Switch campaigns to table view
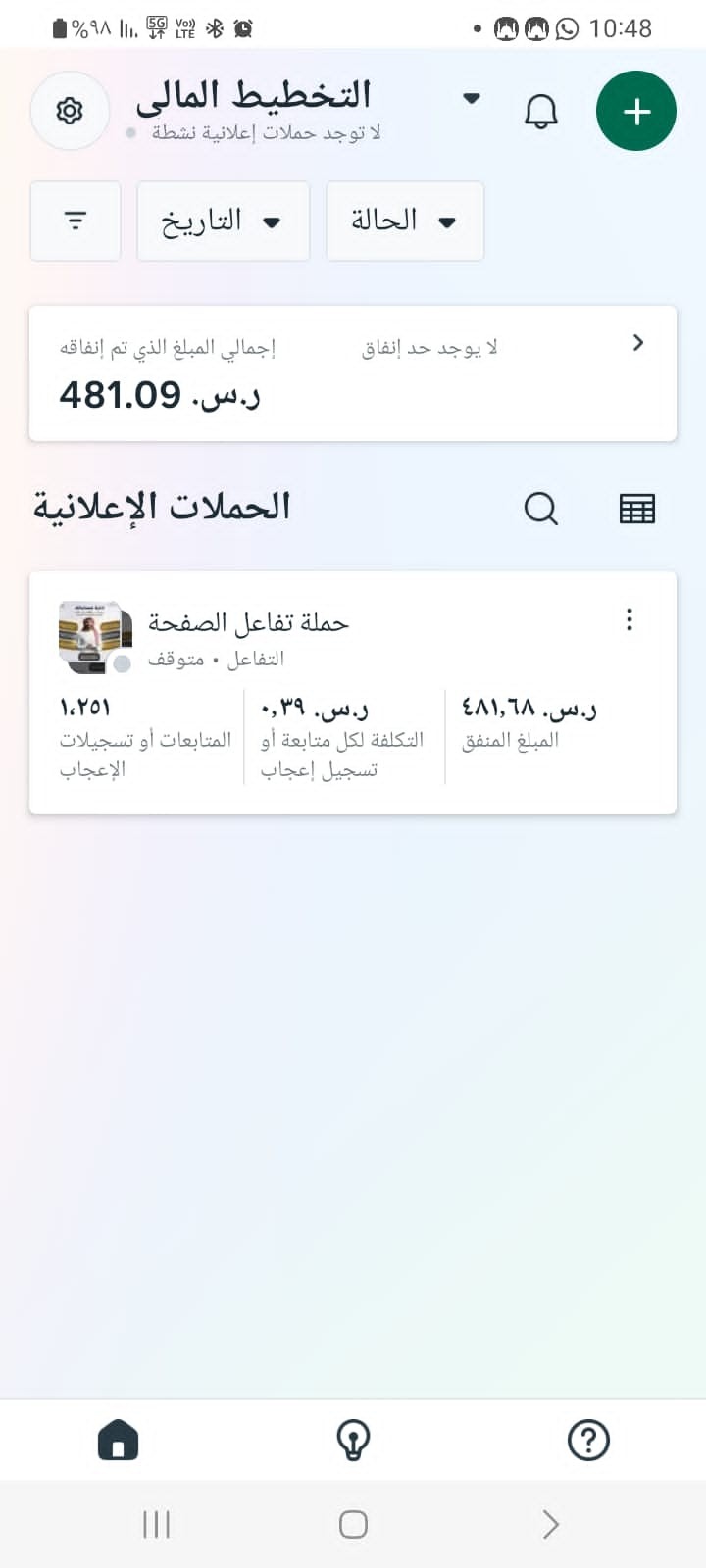This screenshot has width=706, height=1568. (636, 509)
